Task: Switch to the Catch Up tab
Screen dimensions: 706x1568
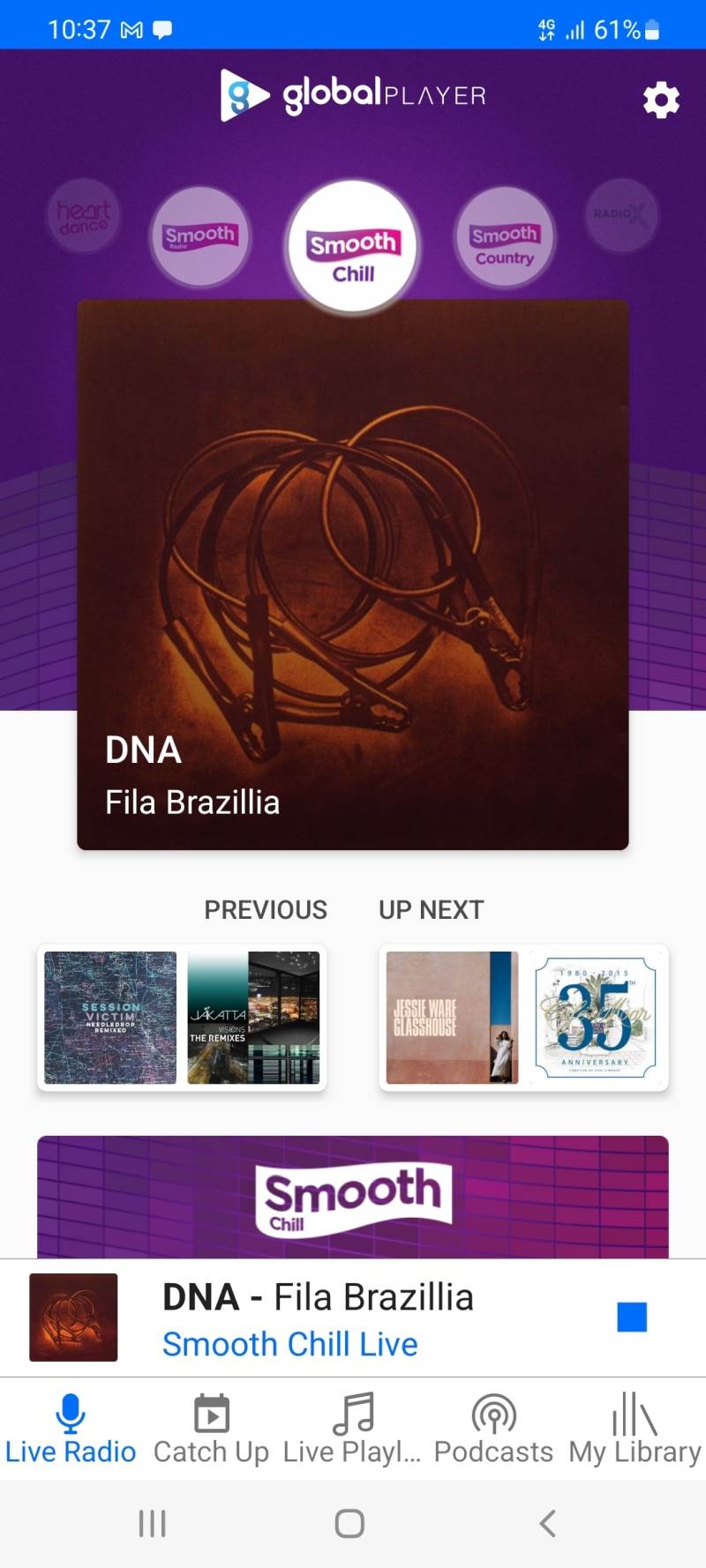Action: 212,1430
